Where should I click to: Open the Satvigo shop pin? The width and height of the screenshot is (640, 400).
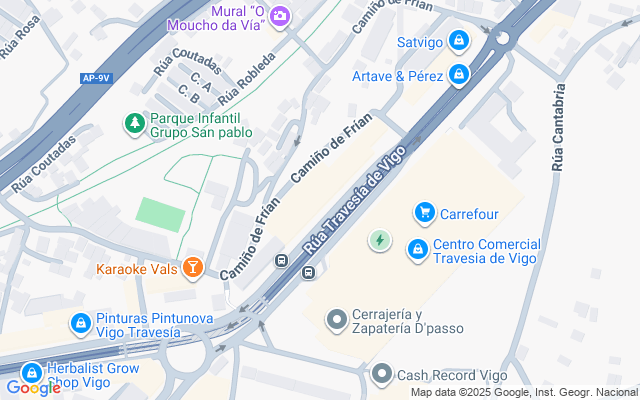[x=458, y=41]
